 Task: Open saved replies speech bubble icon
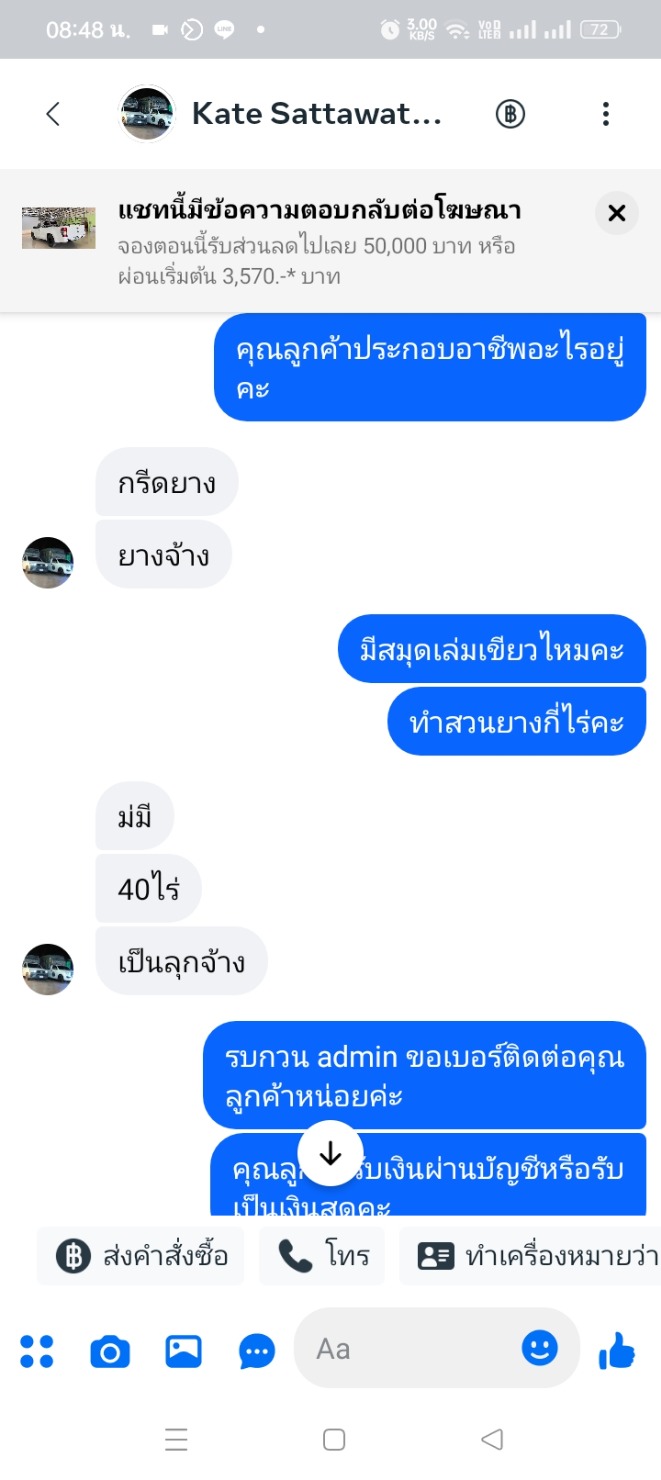(257, 1351)
